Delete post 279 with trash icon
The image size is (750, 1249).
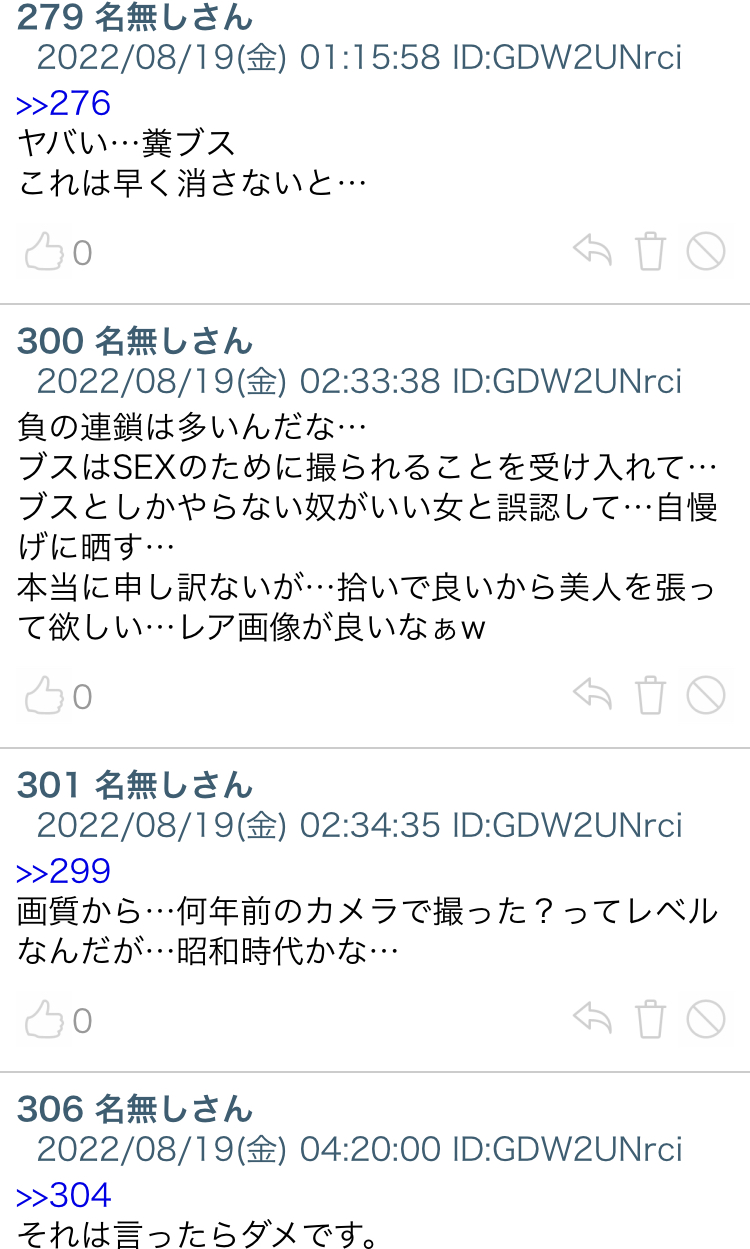click(650, 252)
